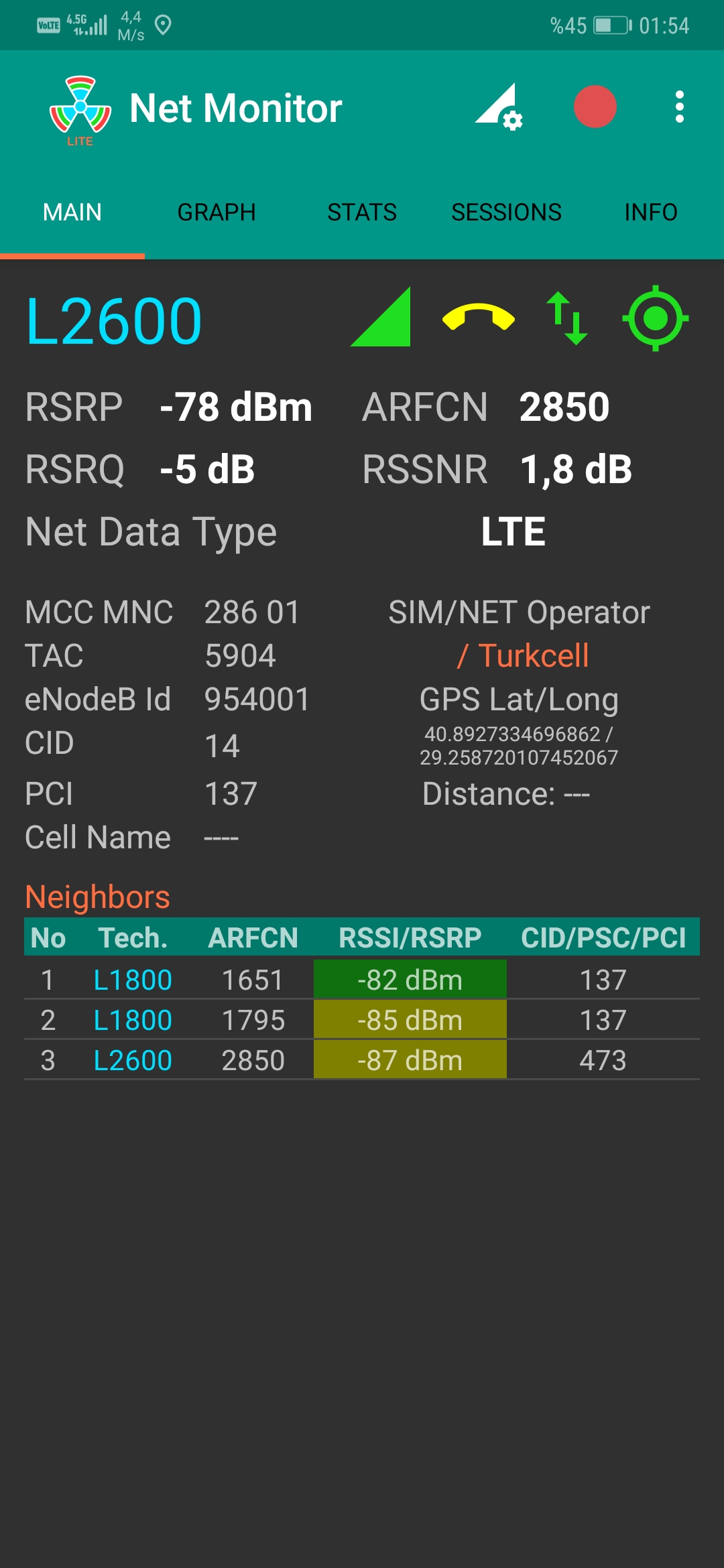The width and height of the screenshot is (724, 1568).
Task: Go to the INFO tab
Action: coord(651,212)
